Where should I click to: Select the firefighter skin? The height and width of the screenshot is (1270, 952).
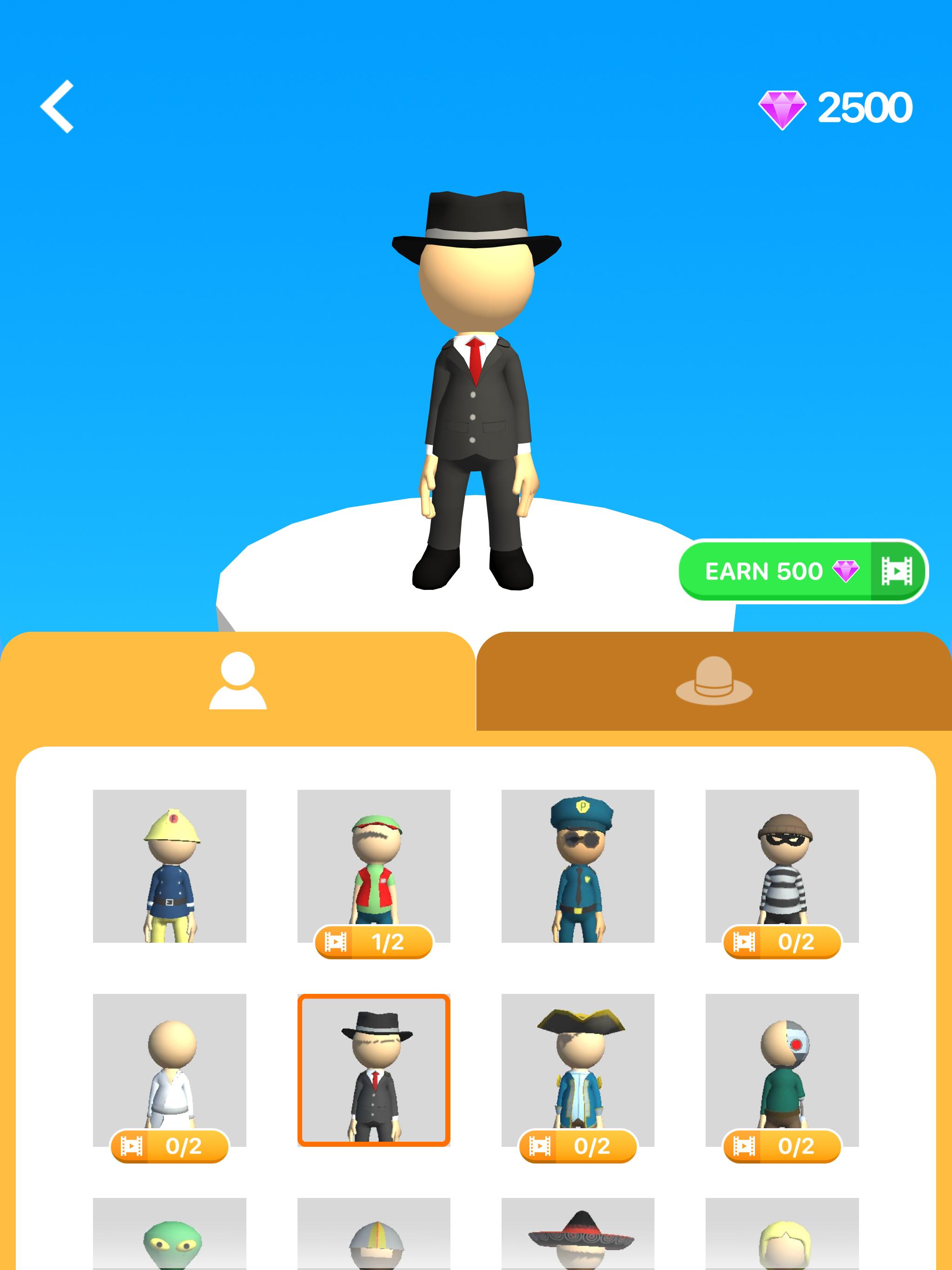169,866
